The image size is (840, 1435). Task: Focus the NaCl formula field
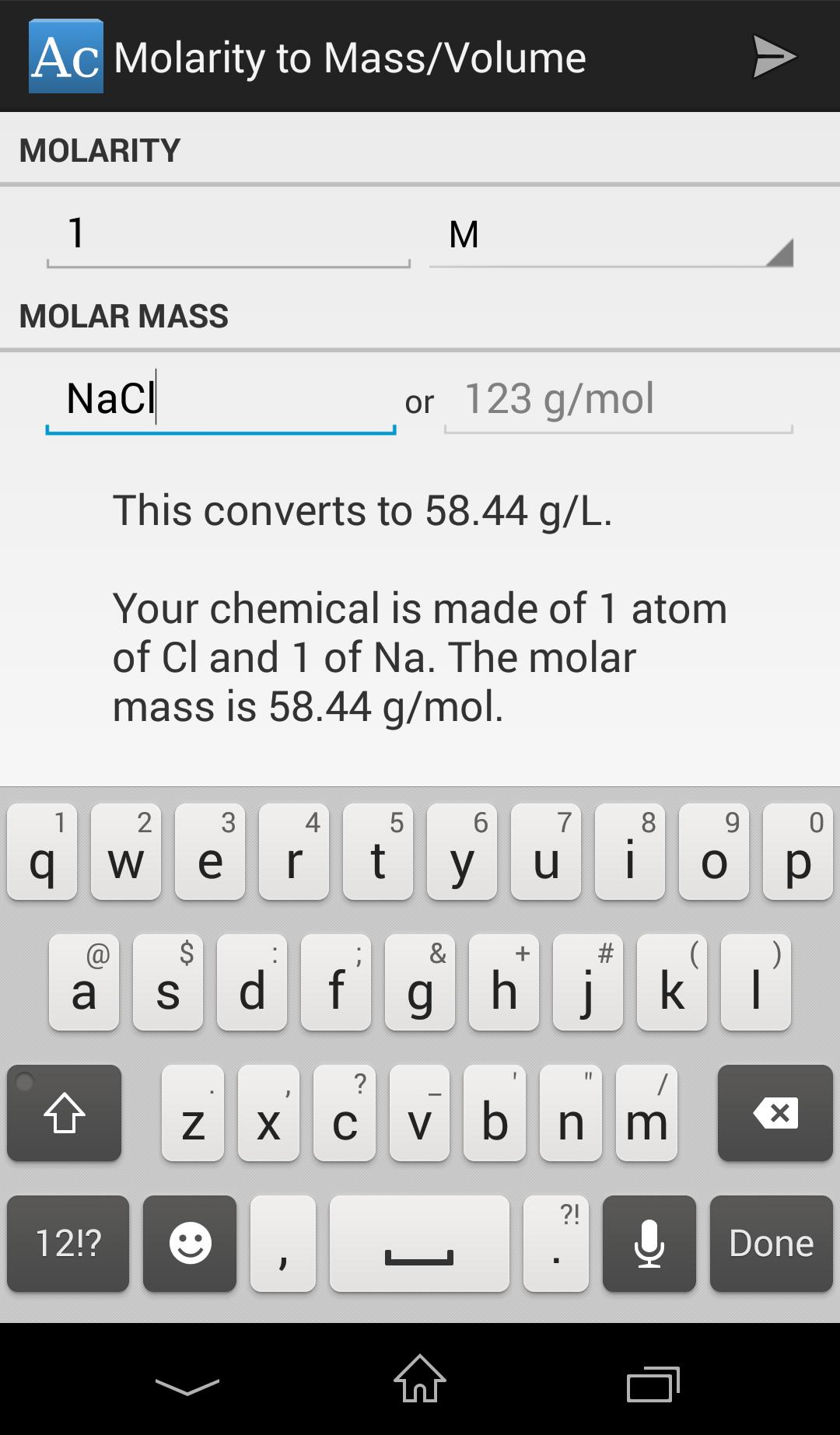220,399
